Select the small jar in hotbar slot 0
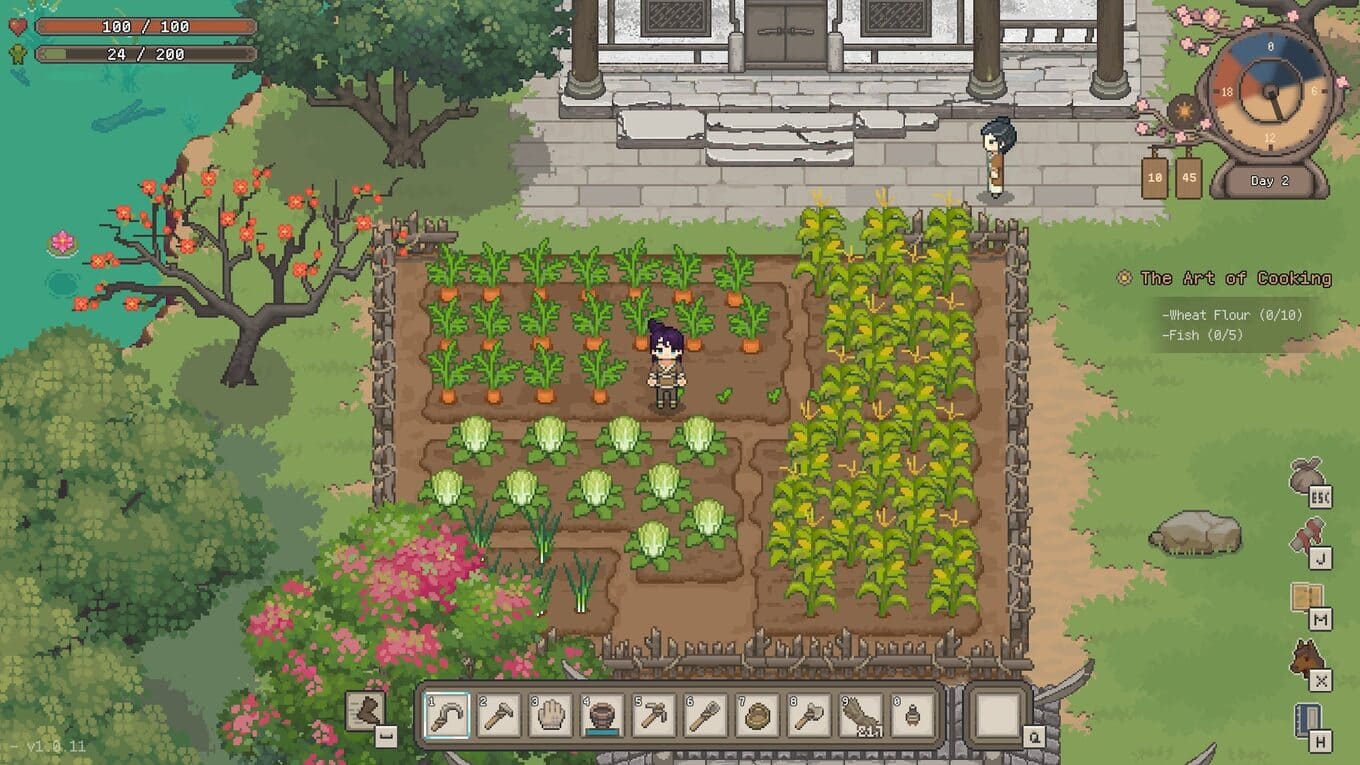The image size is (1360, 765). (913, 716)
